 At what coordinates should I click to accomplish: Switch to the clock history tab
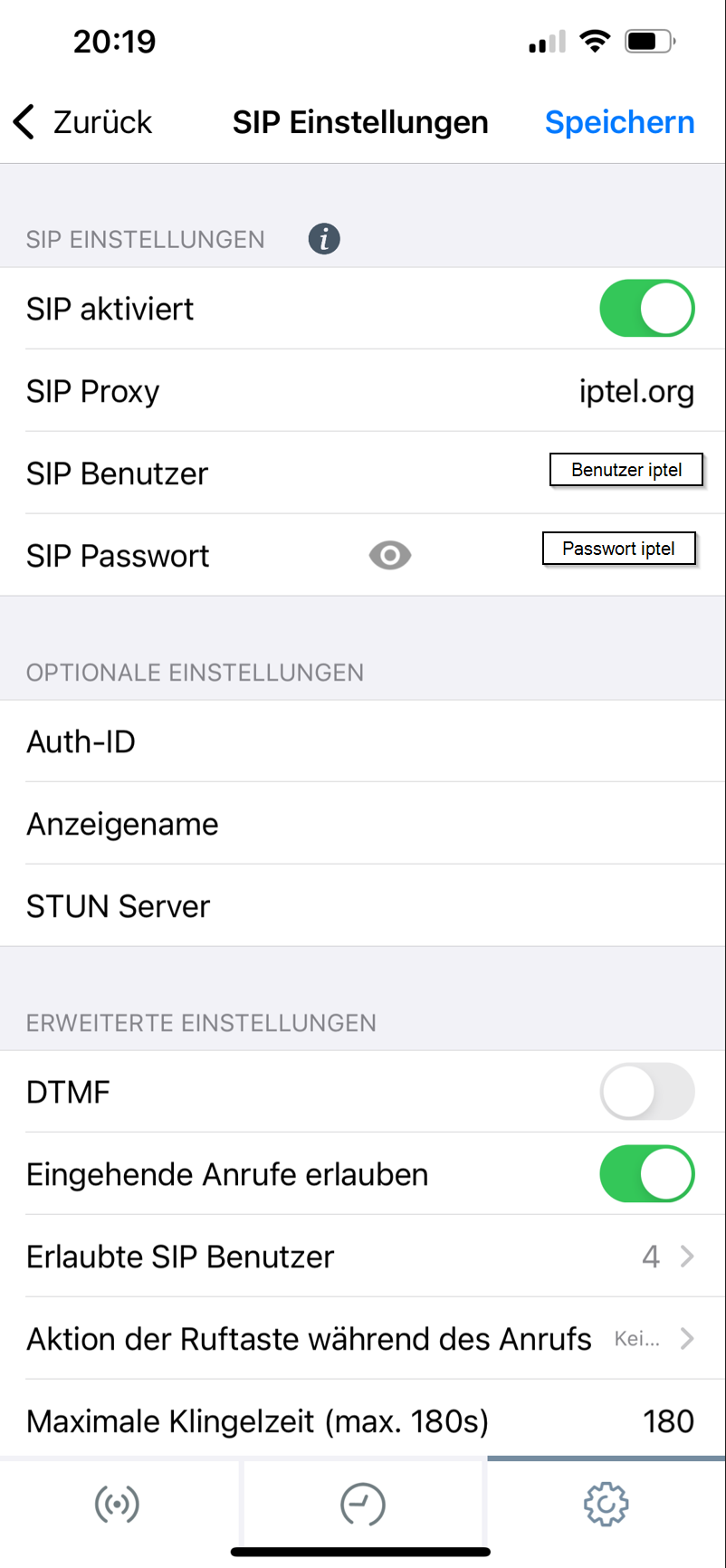click(362, 1505)
